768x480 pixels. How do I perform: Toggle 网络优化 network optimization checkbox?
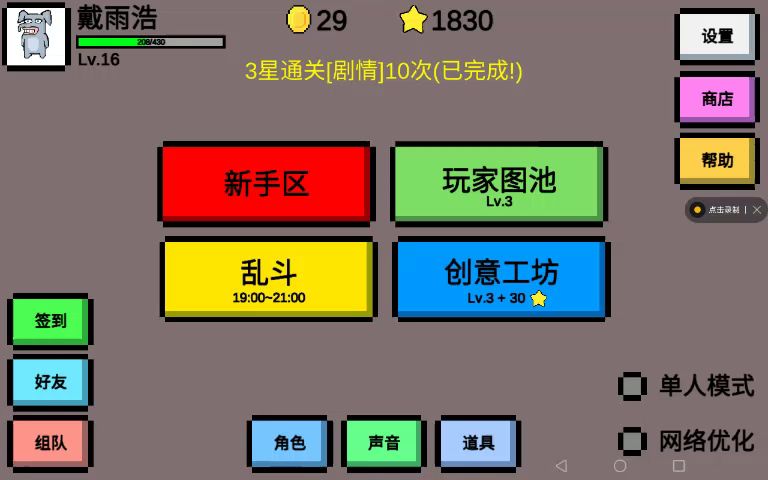(x=631, y=441)
